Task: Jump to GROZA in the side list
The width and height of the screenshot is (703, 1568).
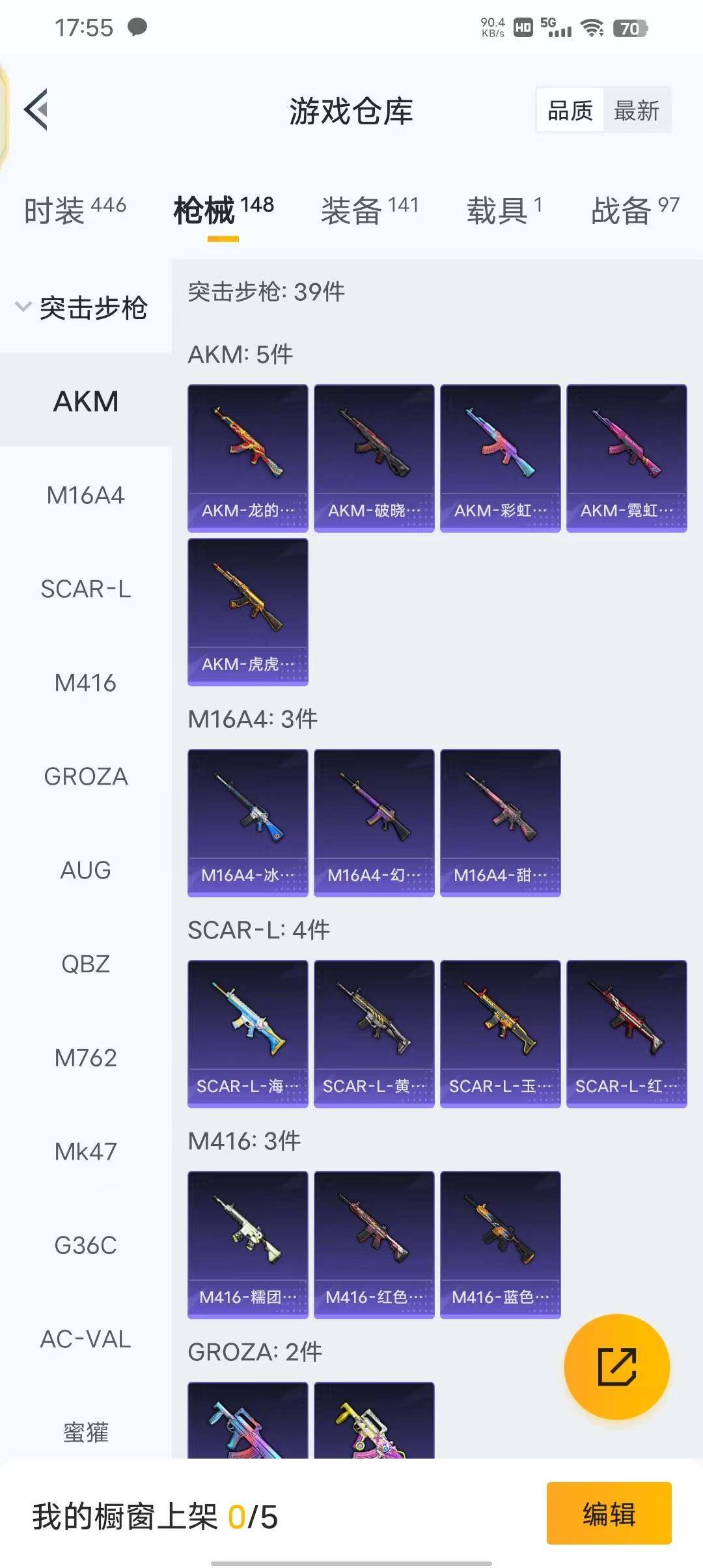Action: click(85, 777)
